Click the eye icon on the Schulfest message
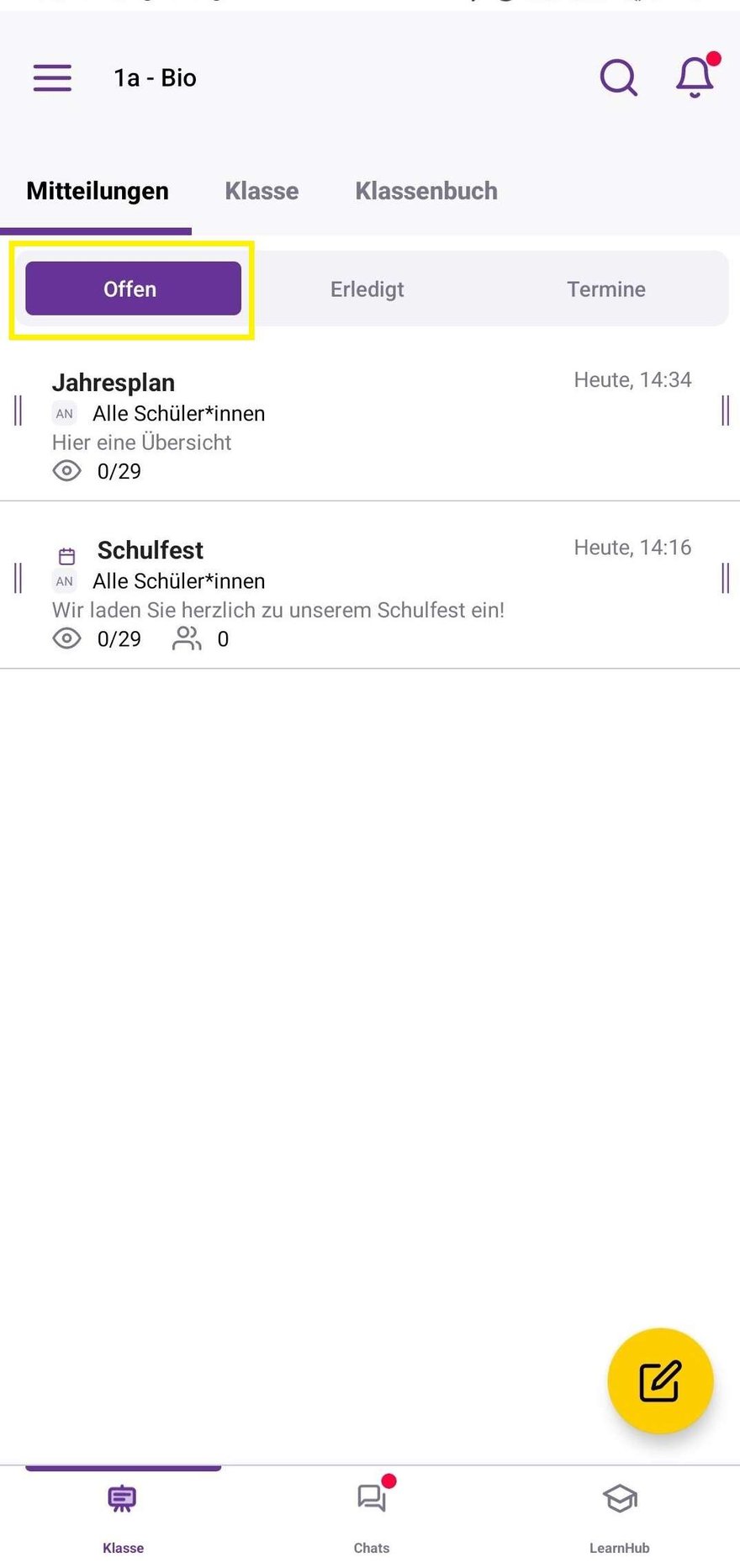This screenshot has width=740, height=1568. (x=67, y=638)
